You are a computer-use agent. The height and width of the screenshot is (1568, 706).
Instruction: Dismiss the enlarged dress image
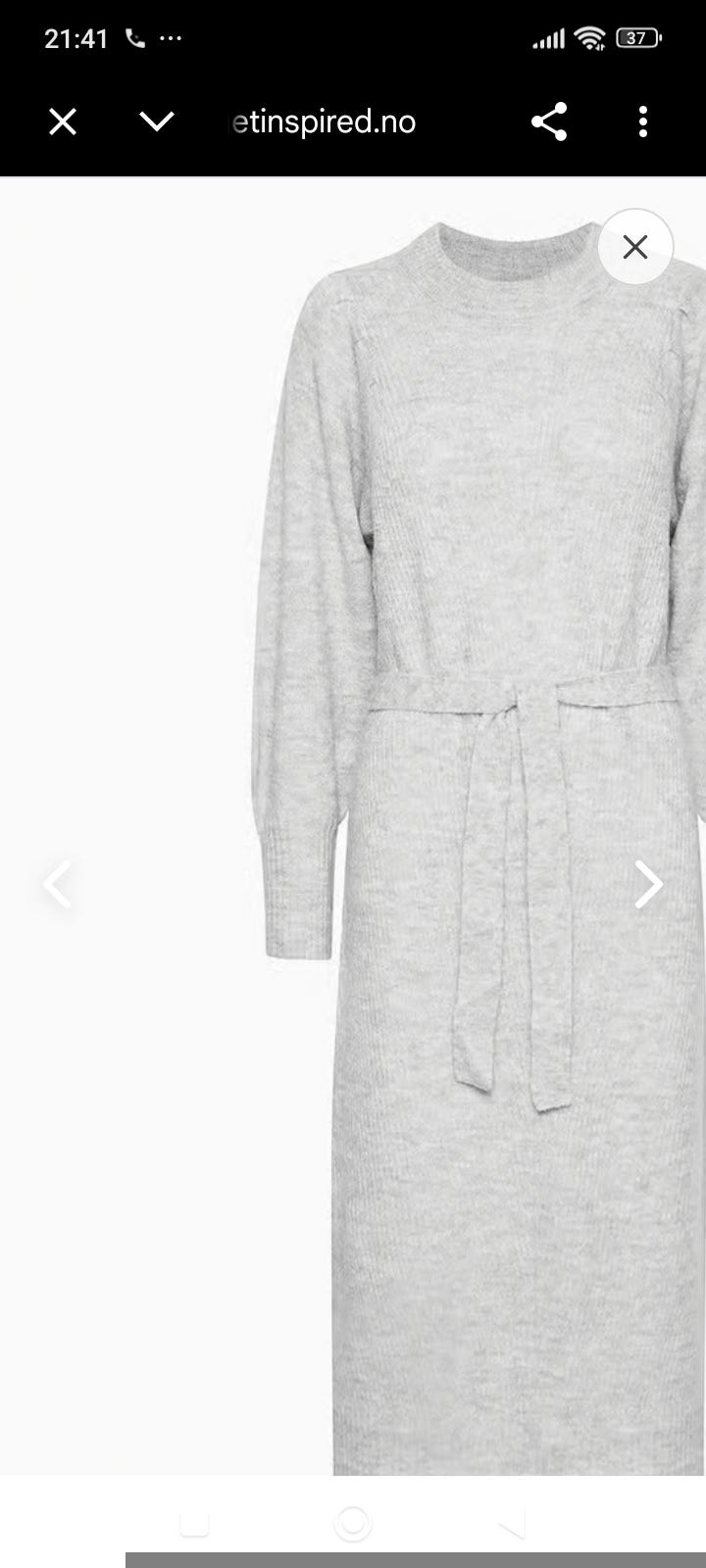click(x=635, y=247)
